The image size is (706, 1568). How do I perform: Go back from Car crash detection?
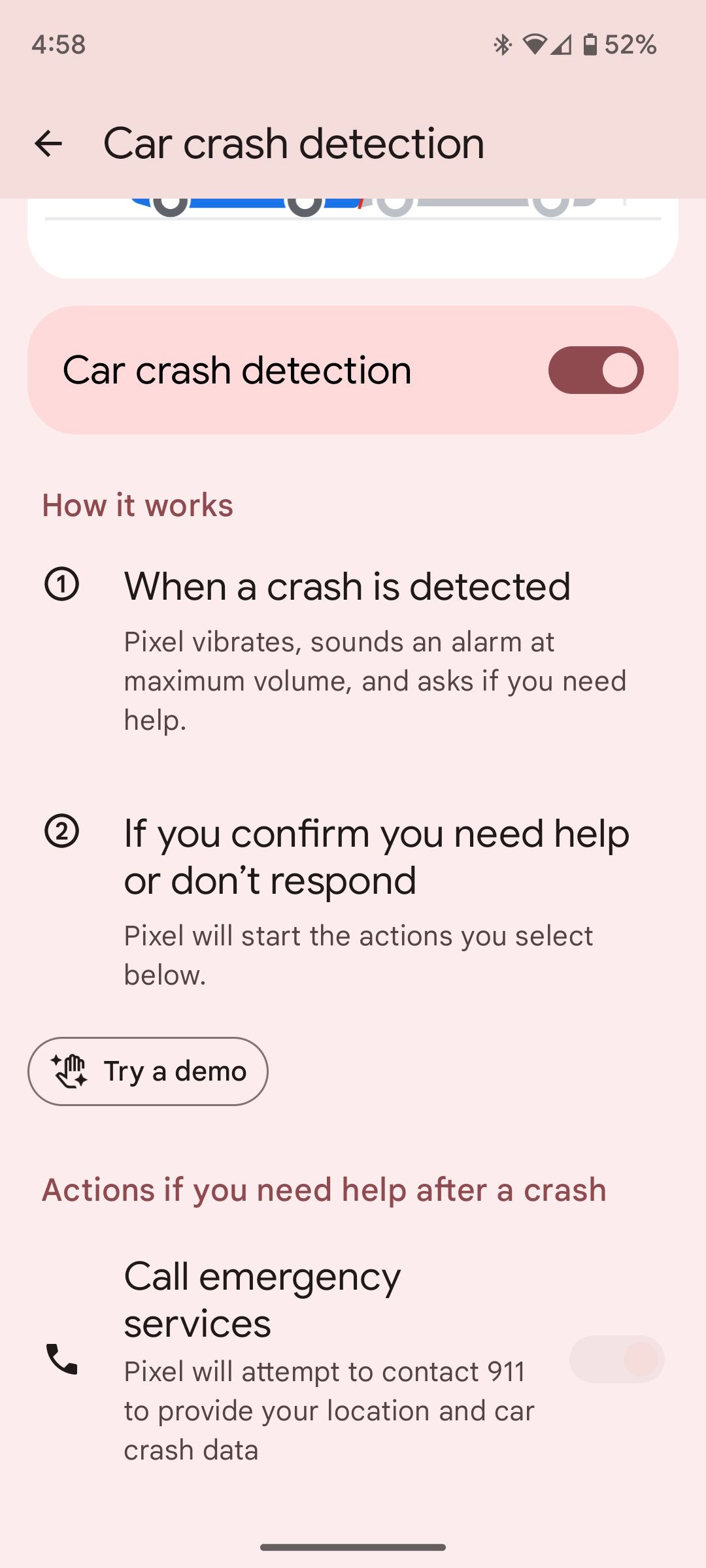point(48,144)
